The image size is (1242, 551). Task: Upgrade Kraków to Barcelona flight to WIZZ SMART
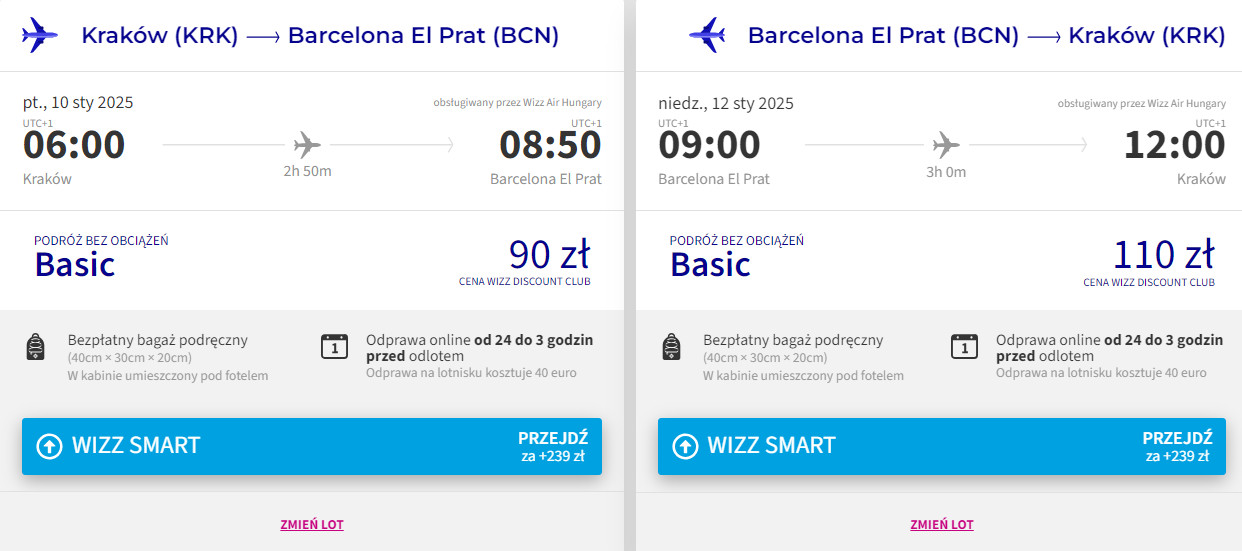click(311, 446)
